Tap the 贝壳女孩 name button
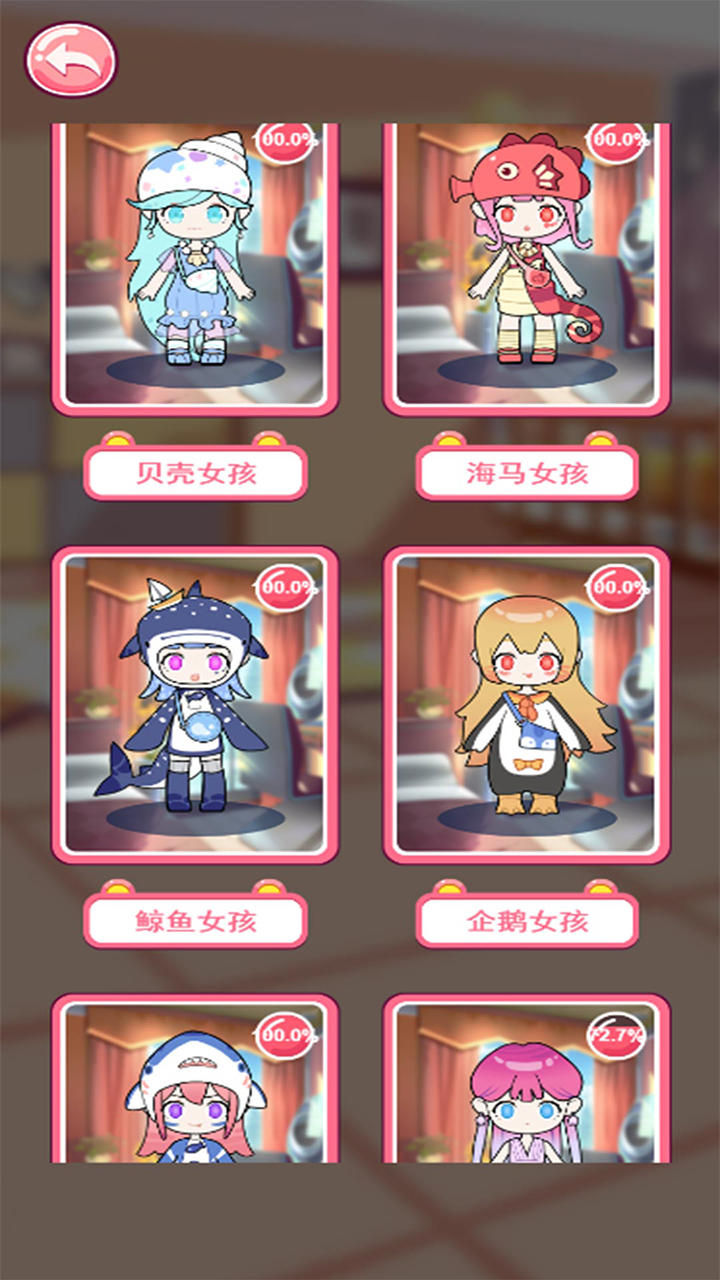720x1280 pixels. 195,473
